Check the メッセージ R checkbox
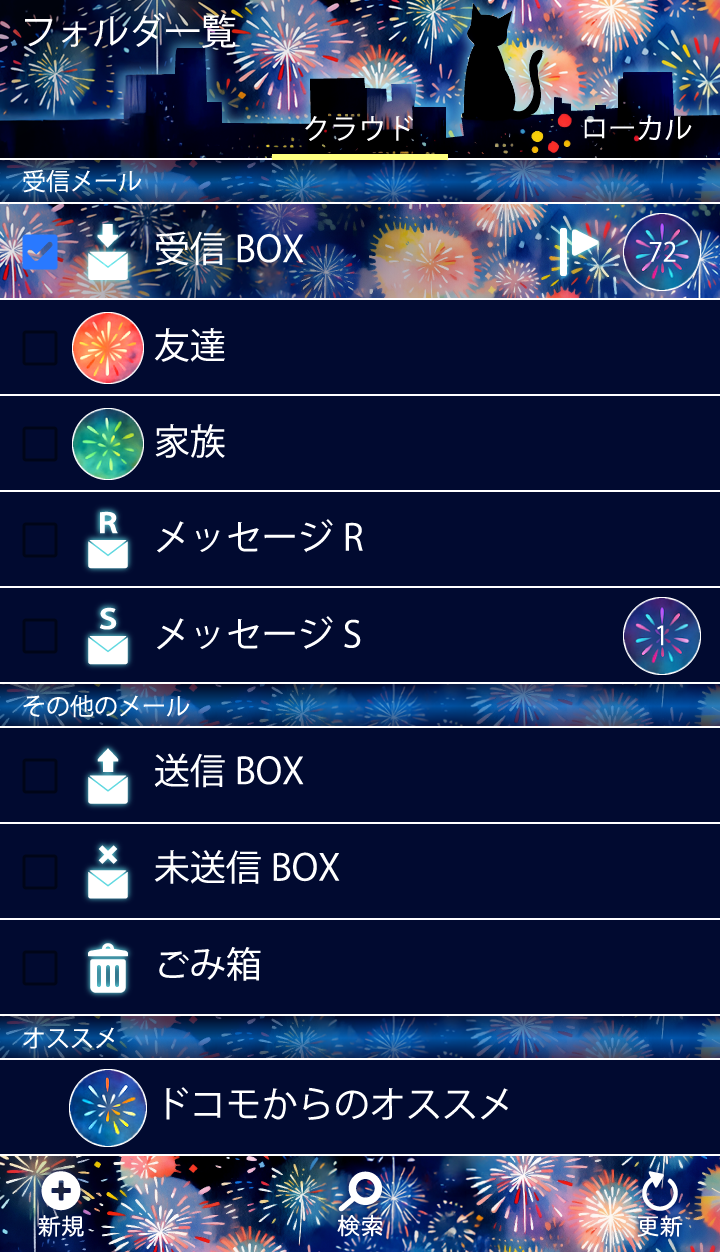The width and height of the screenshot is (720, 1252). (x=40, y=540)
